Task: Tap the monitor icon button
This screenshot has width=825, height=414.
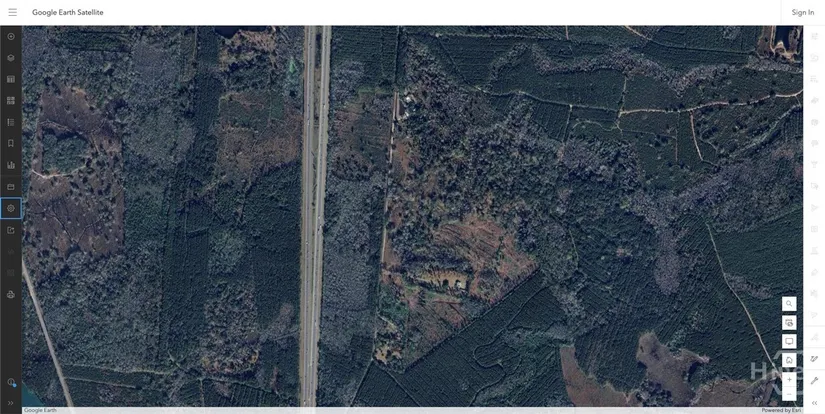Action: click(x=789, y=341)
